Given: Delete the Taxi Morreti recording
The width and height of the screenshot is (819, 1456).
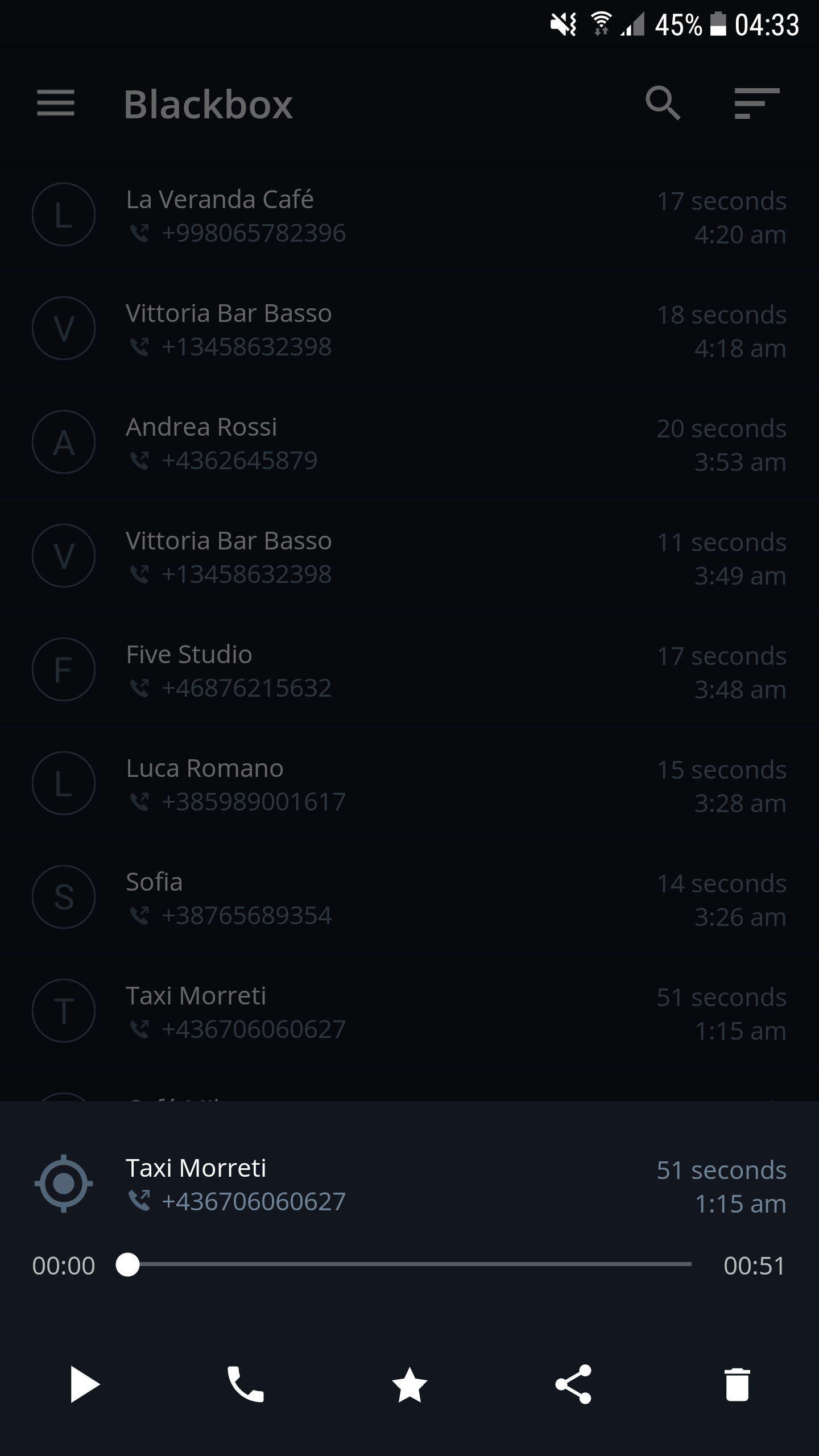Looking at the screenshot, I should (x=737, y=1384).
